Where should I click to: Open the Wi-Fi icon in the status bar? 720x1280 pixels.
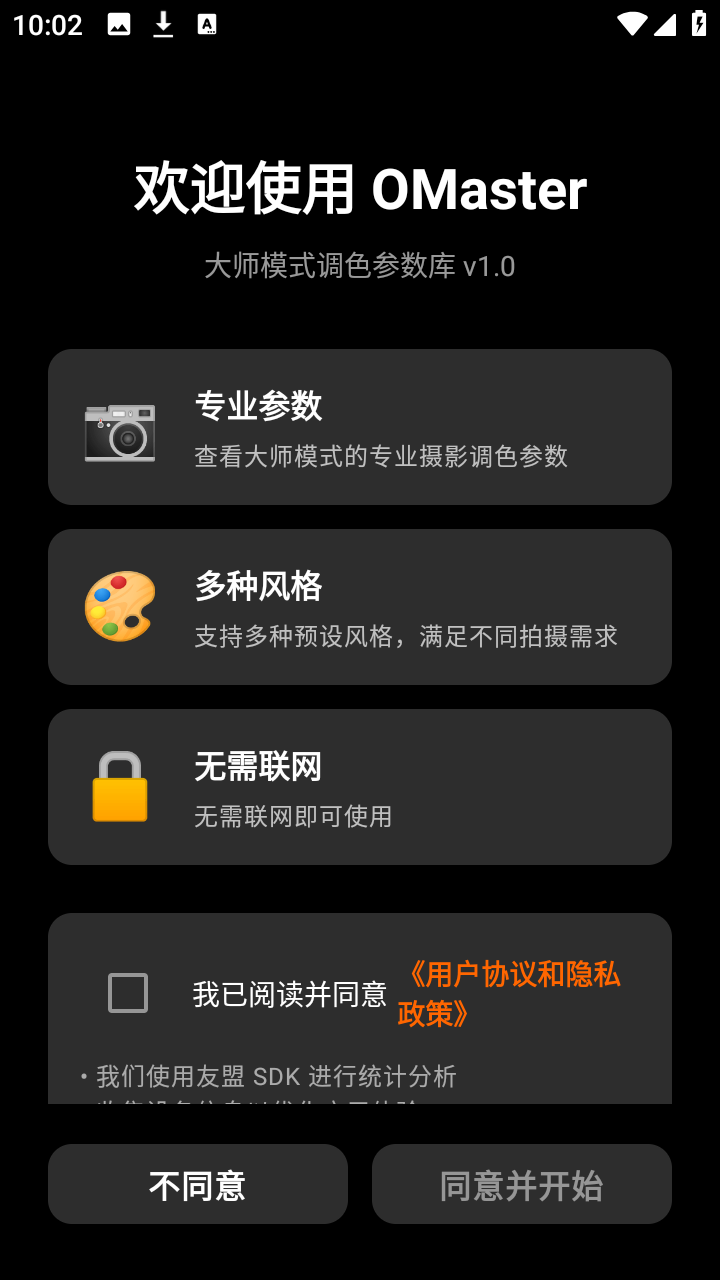(x=631, y=25)
